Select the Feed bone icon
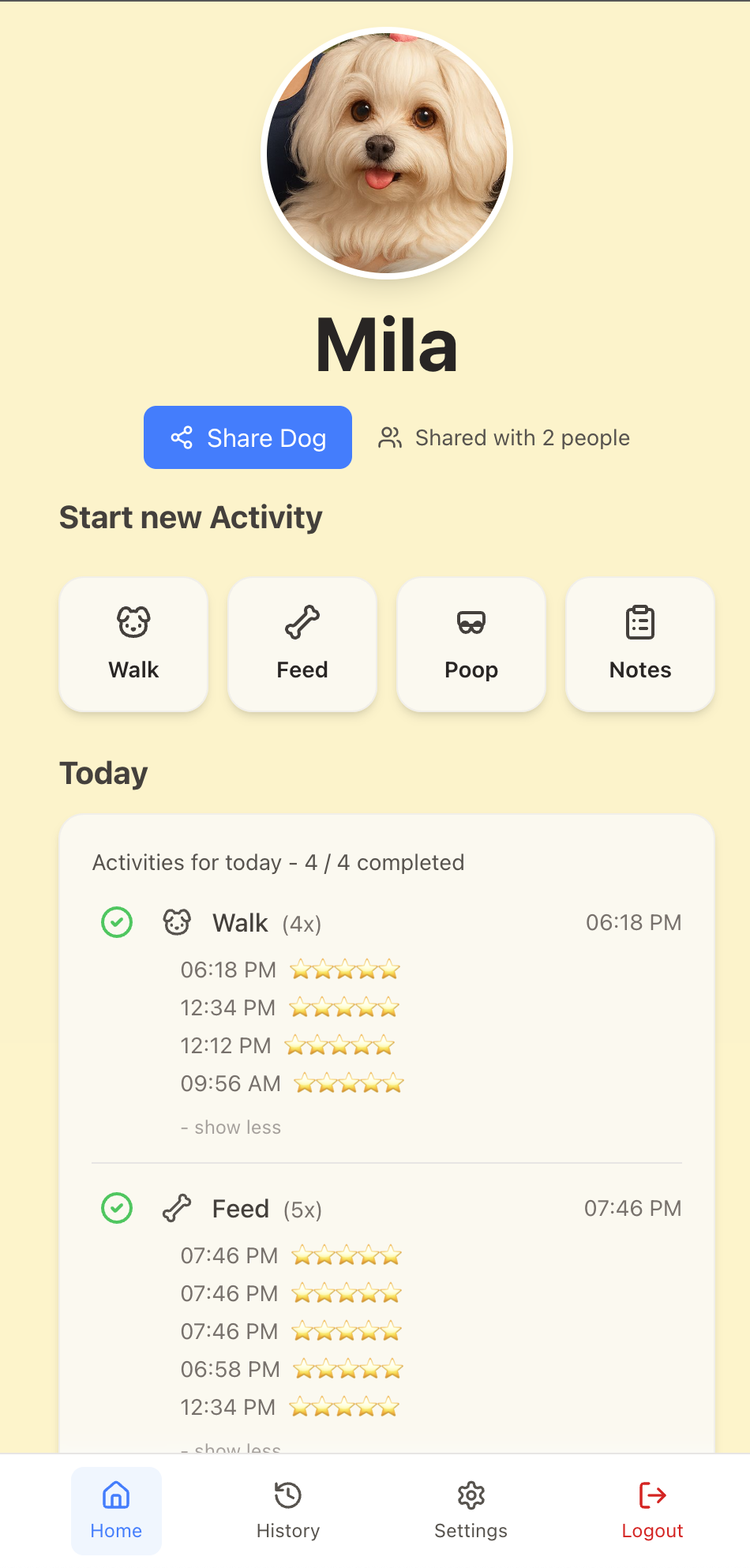The height and width of the screenshot is (1568, 750). (302, 623)
